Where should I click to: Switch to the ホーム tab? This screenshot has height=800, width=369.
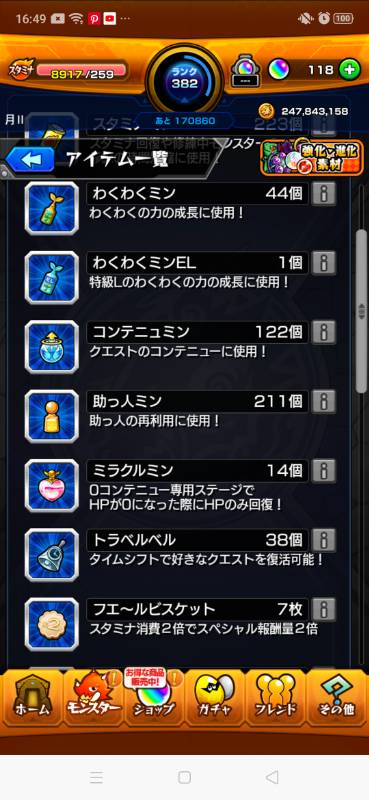pos(32,697)
